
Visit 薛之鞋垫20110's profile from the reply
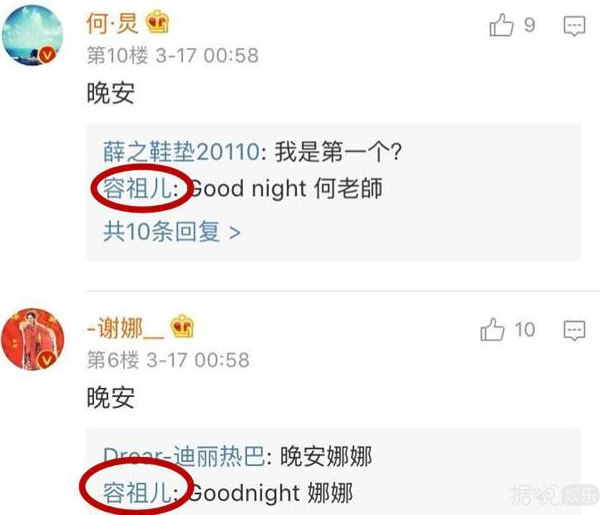(x=181, y=152)
